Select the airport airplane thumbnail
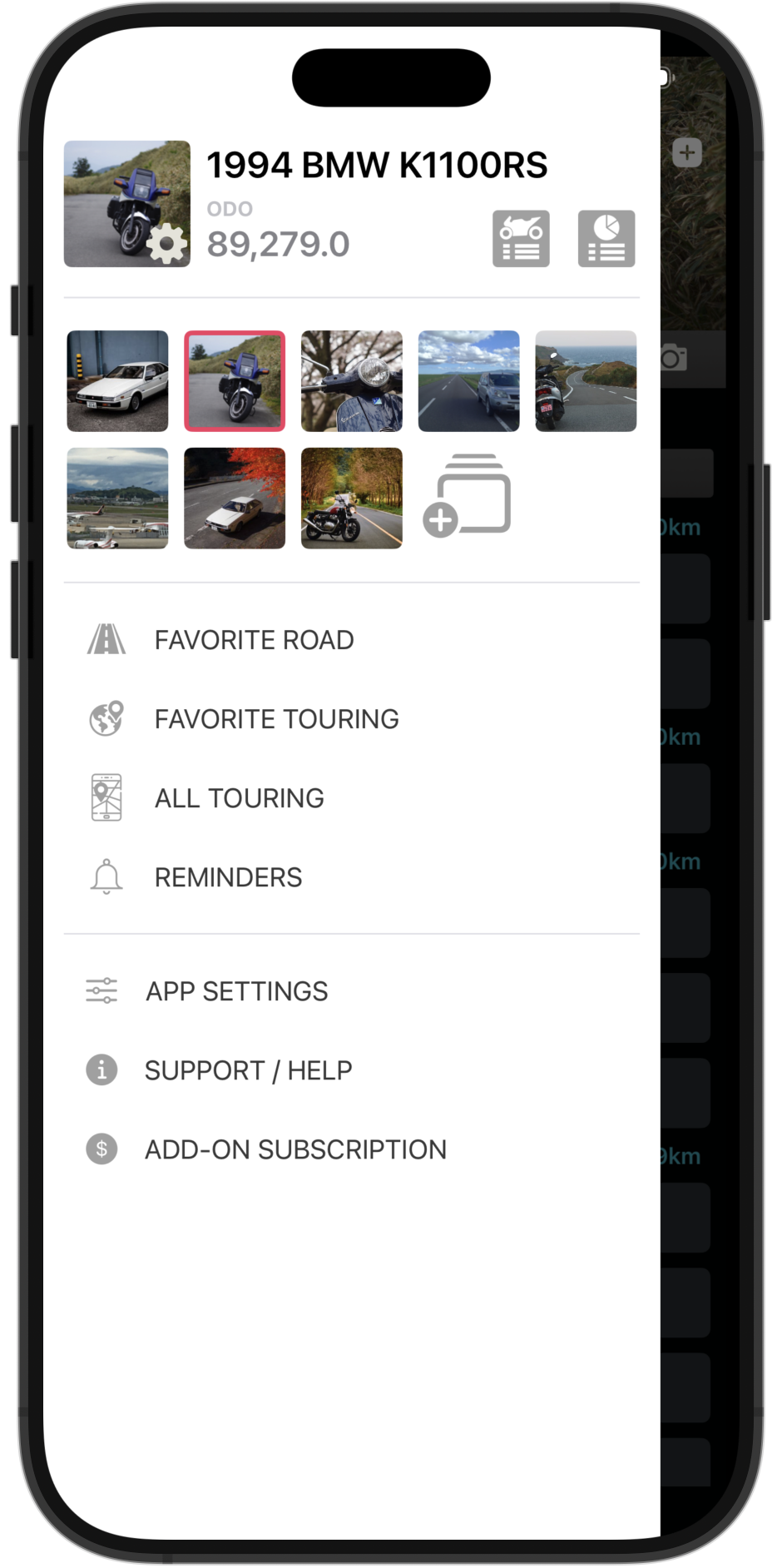This screenshot has width=782, height=1568. pyautogui.click(x=117, y=499)
